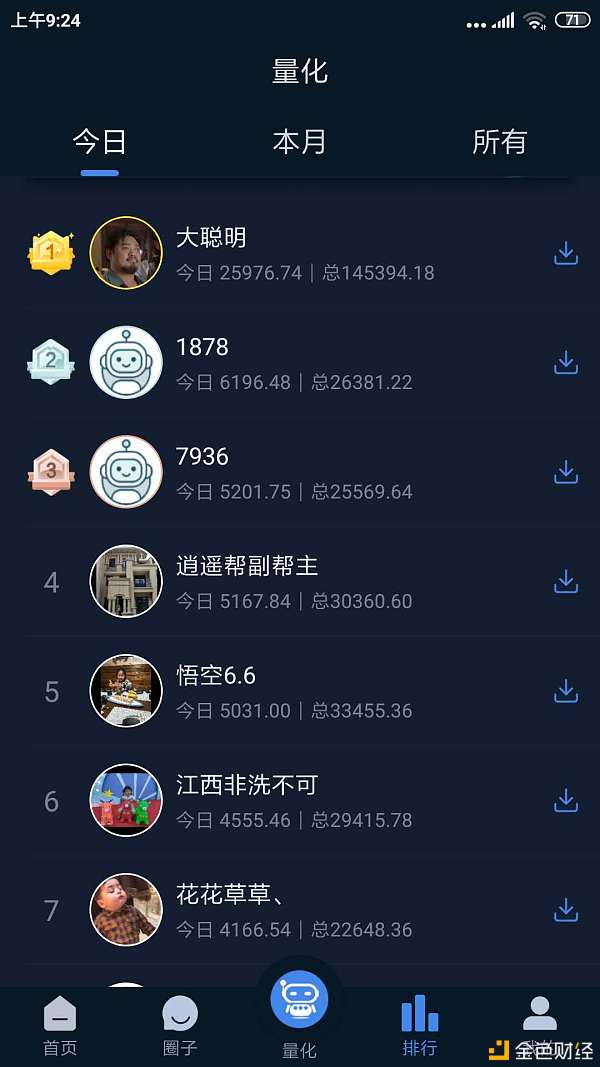This screenshot has height=1067, width=600.
Task: Tap the download icon for 1878
Action: coord(566,362)
